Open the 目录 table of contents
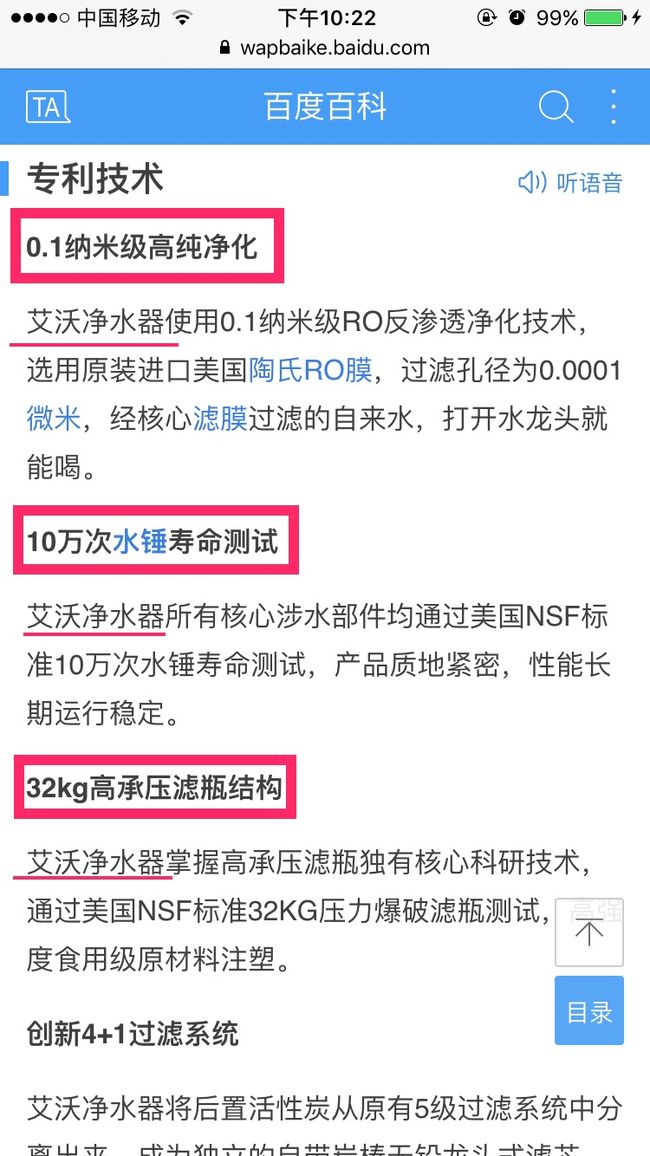This screenshot has width=650, height=1156. click(x=590, y=1011)
